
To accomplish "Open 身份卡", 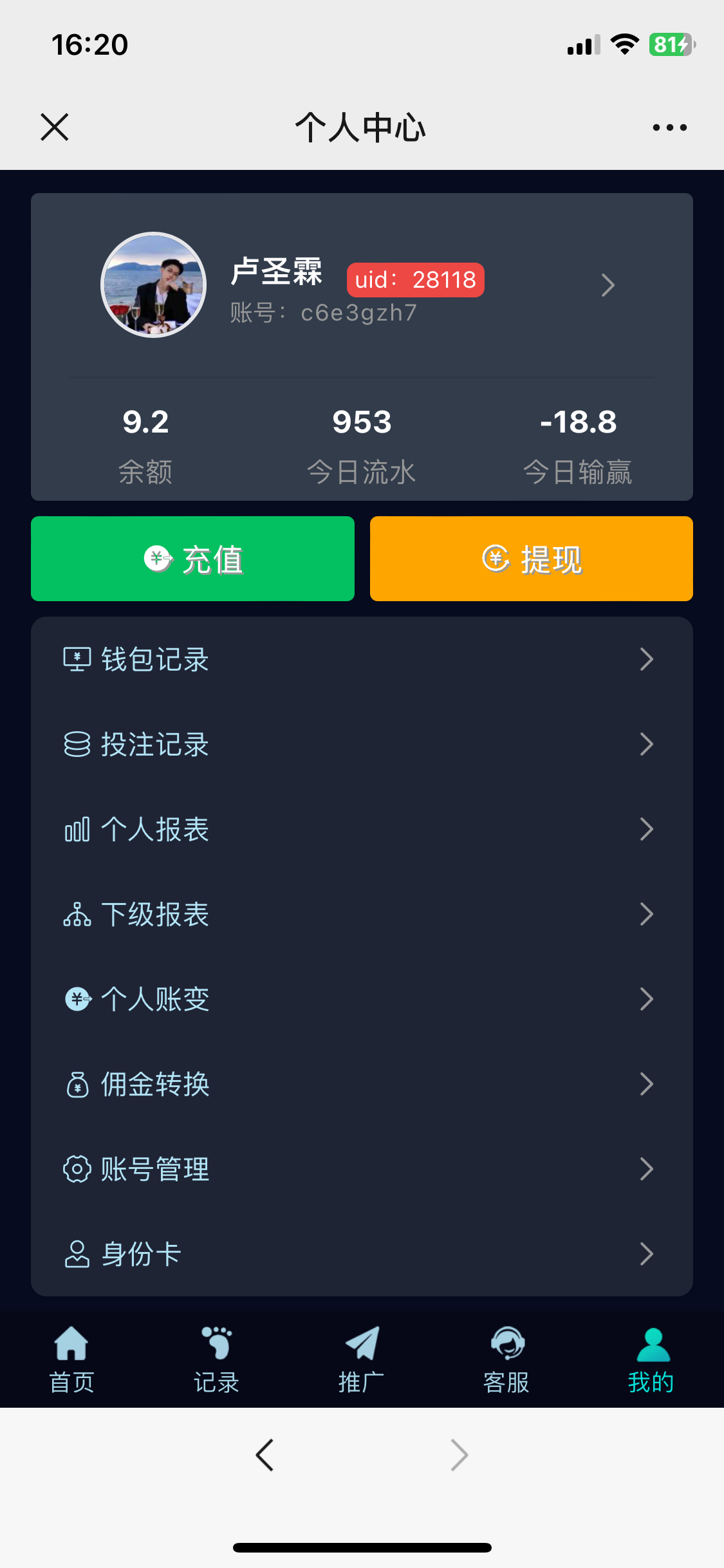I will pos(362,1254).
